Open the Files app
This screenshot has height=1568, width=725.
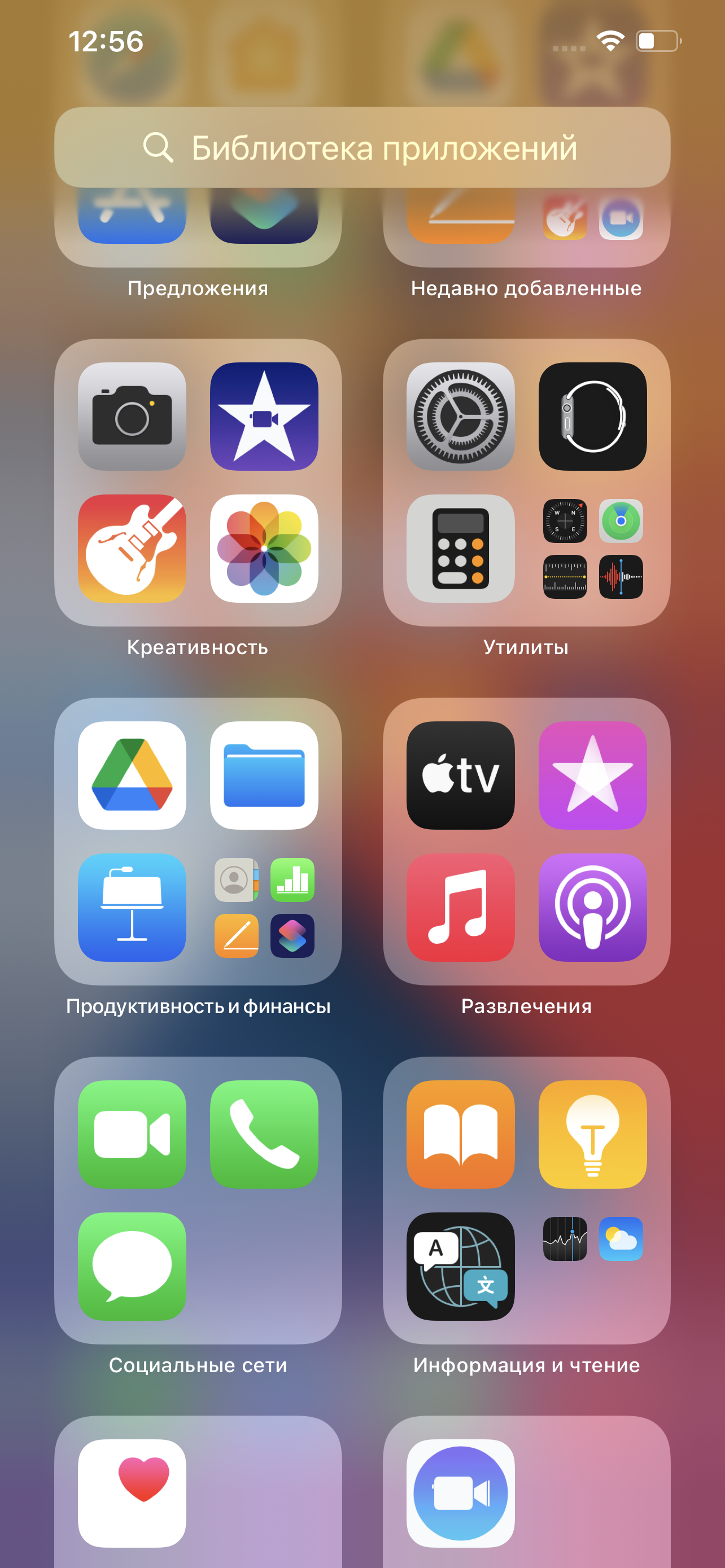click(264, 775)
